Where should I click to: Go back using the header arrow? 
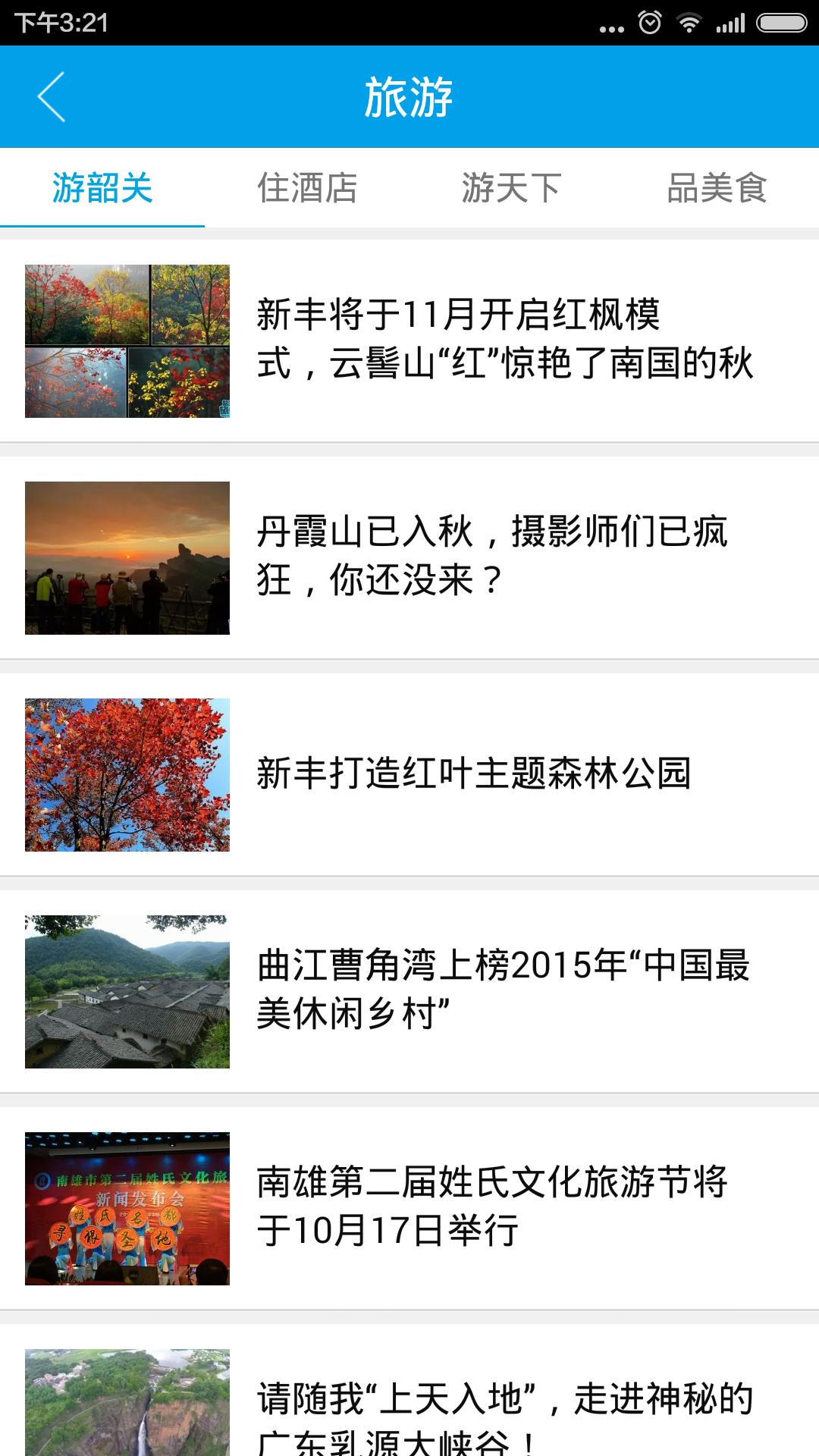click(x=52, y=97)
